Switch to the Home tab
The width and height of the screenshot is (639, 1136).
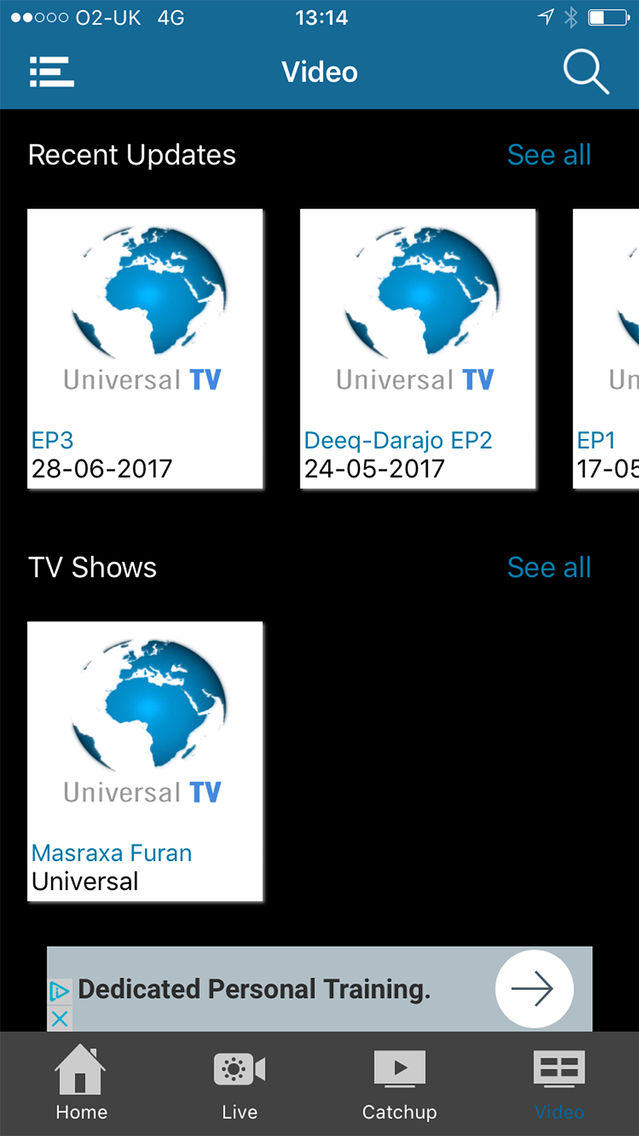(x=81, y=1084)
